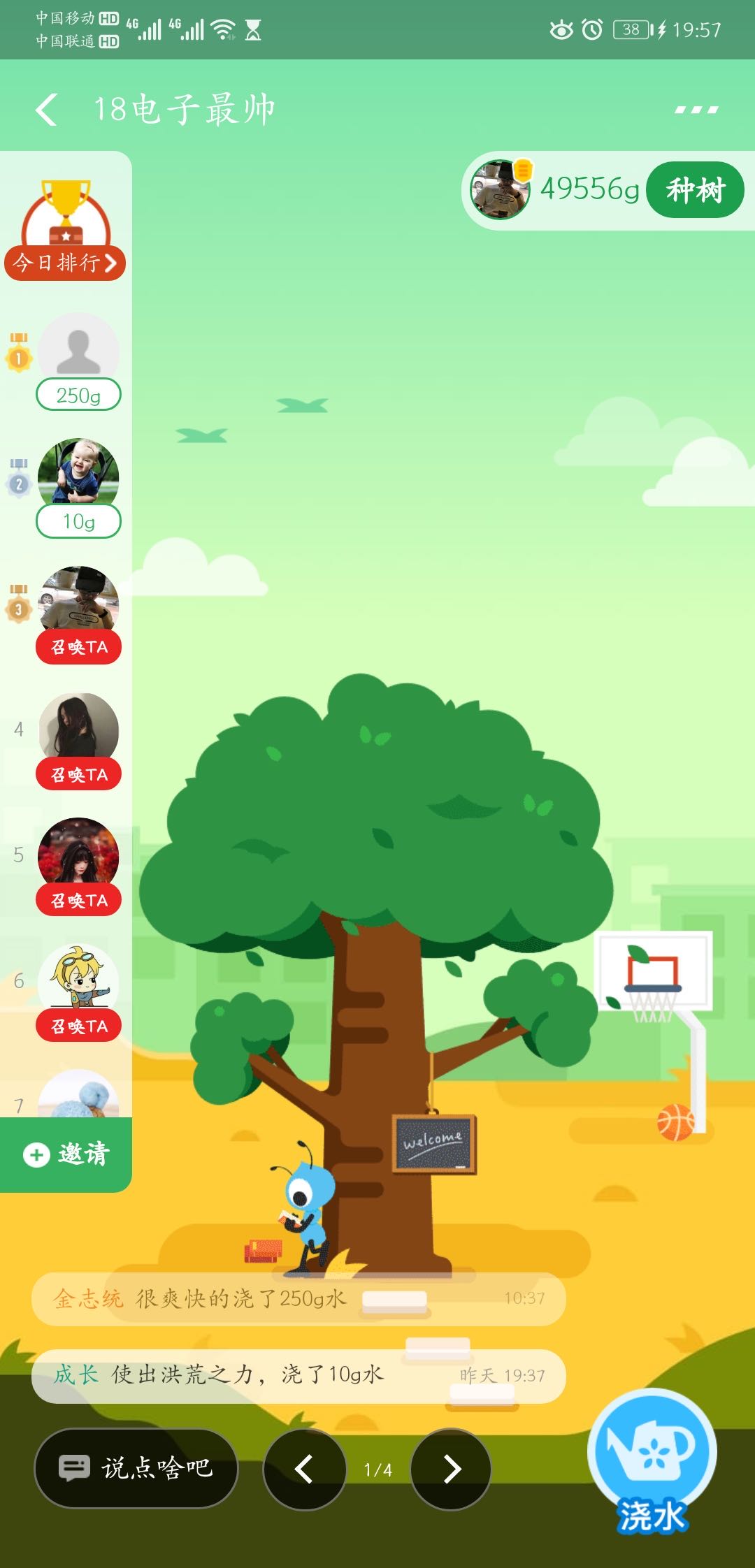Go back using the top-left arrow
Image resolution: width=755 pixels, height=1568 pixels.
[47, 110]
